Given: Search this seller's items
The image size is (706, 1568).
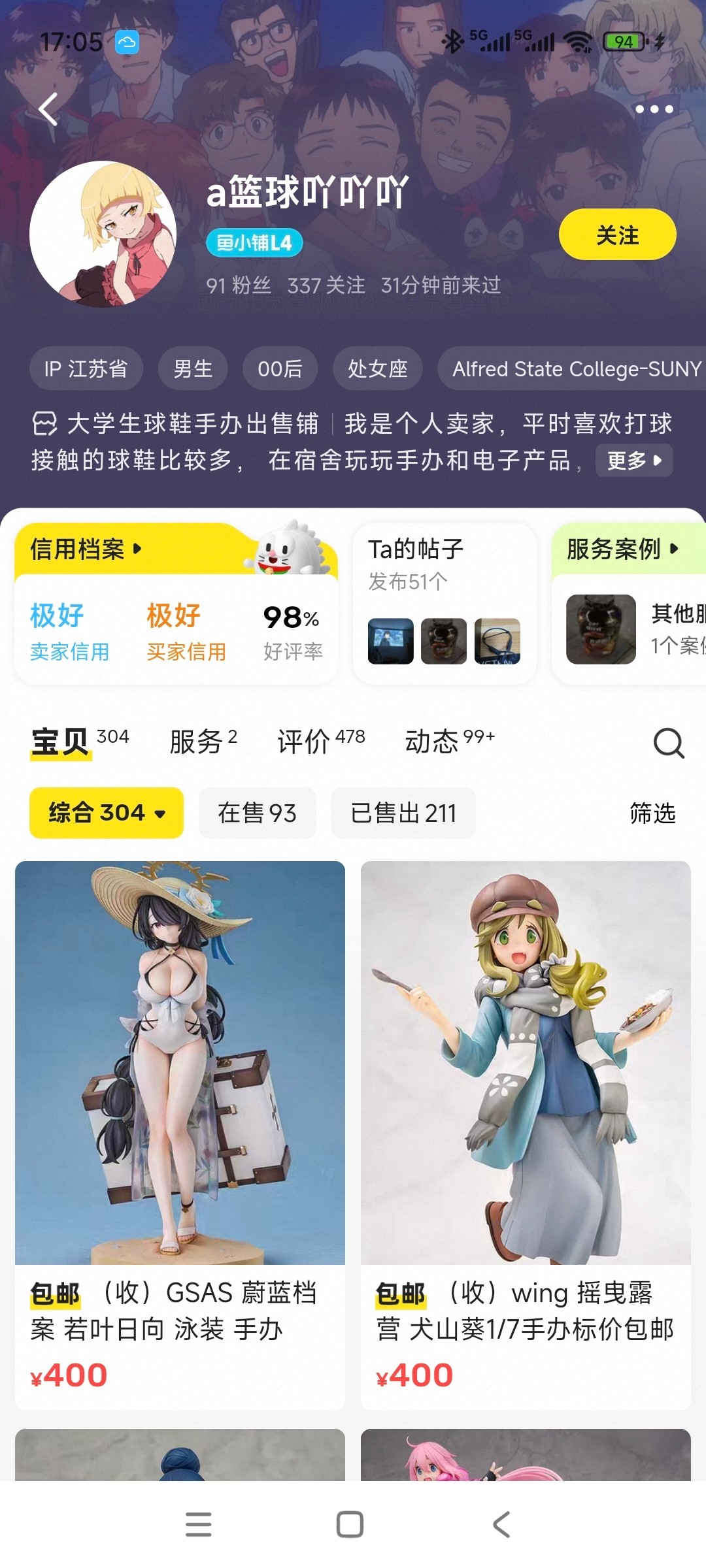Looking at the screenshot, I should (669, 743).
